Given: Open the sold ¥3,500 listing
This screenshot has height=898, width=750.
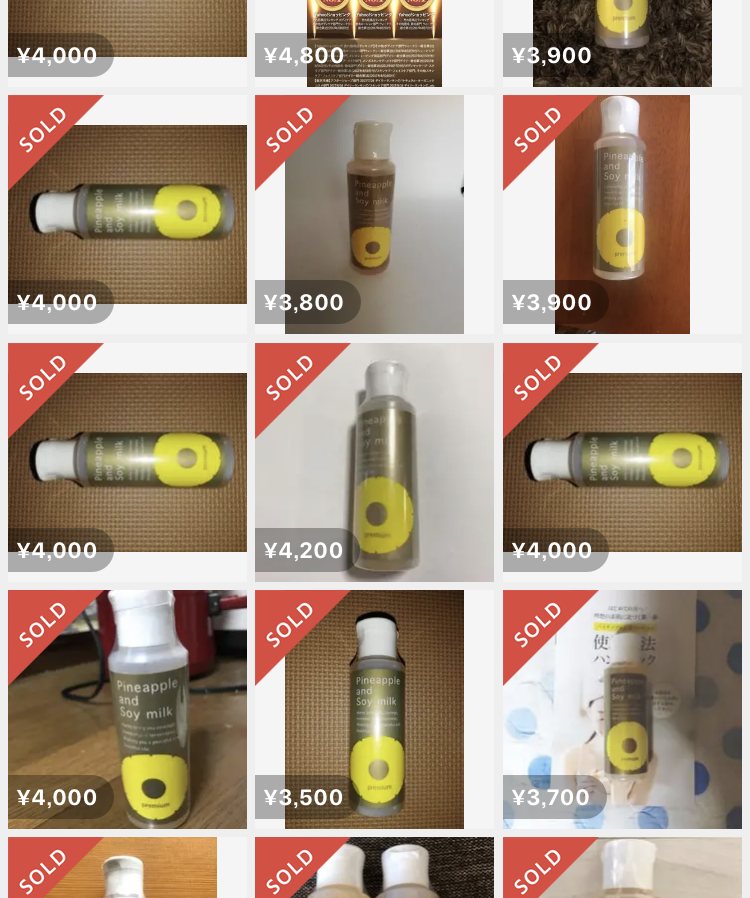Looking at the screenshot, I should point(374,709).
